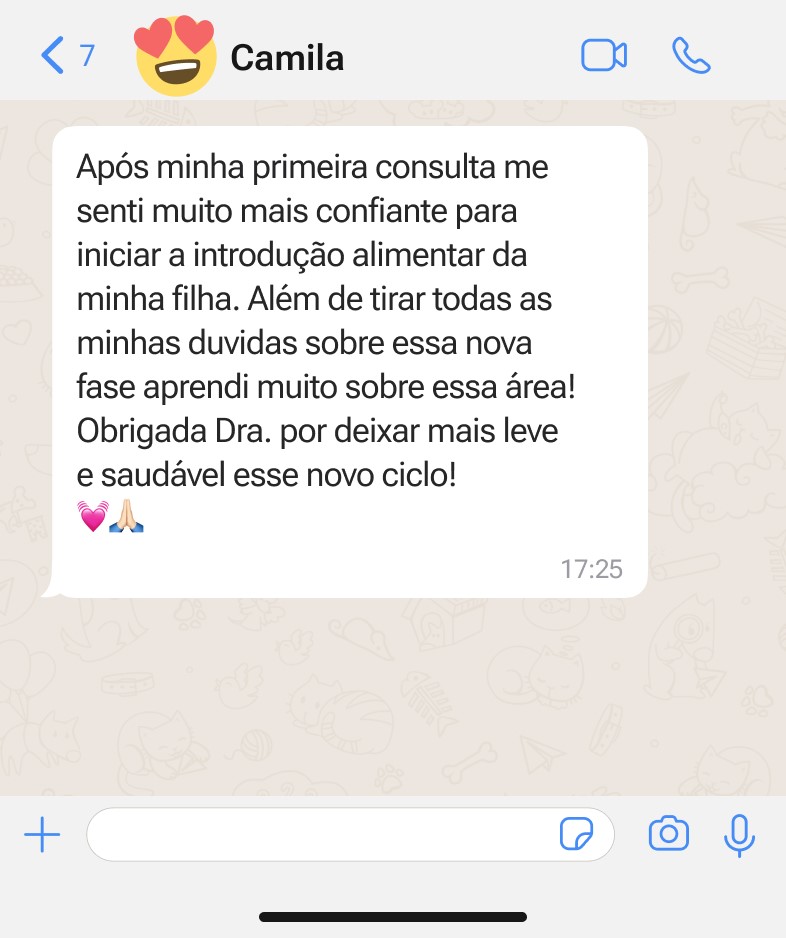This screenshot has height=938, width=786.
Task: Tap the back chevron to return to chats
Action: tap(52, 56)
